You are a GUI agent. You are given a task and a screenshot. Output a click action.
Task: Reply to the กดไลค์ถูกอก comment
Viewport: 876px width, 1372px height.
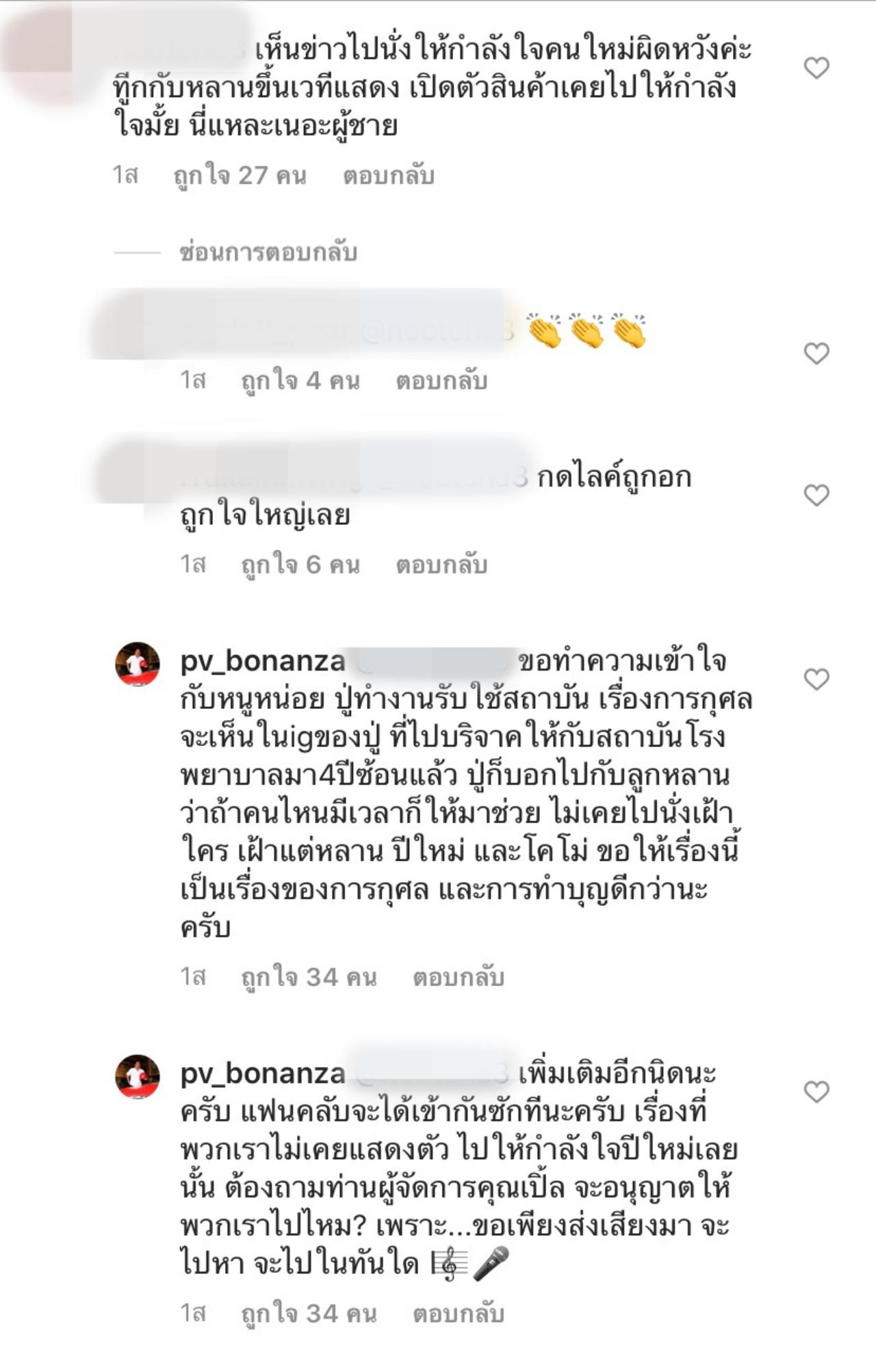[x=441, y=565]
